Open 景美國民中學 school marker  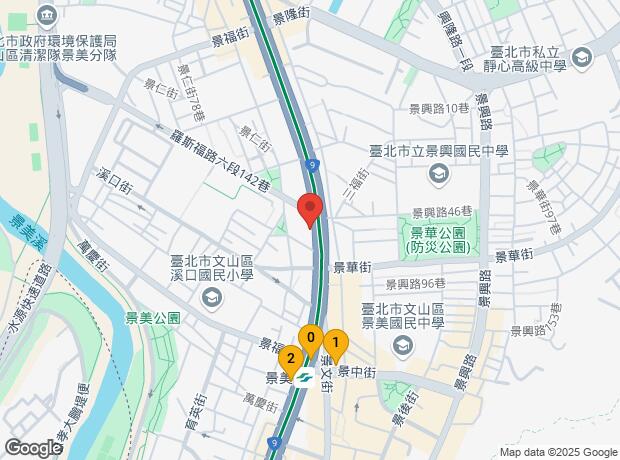click(402, 346)
